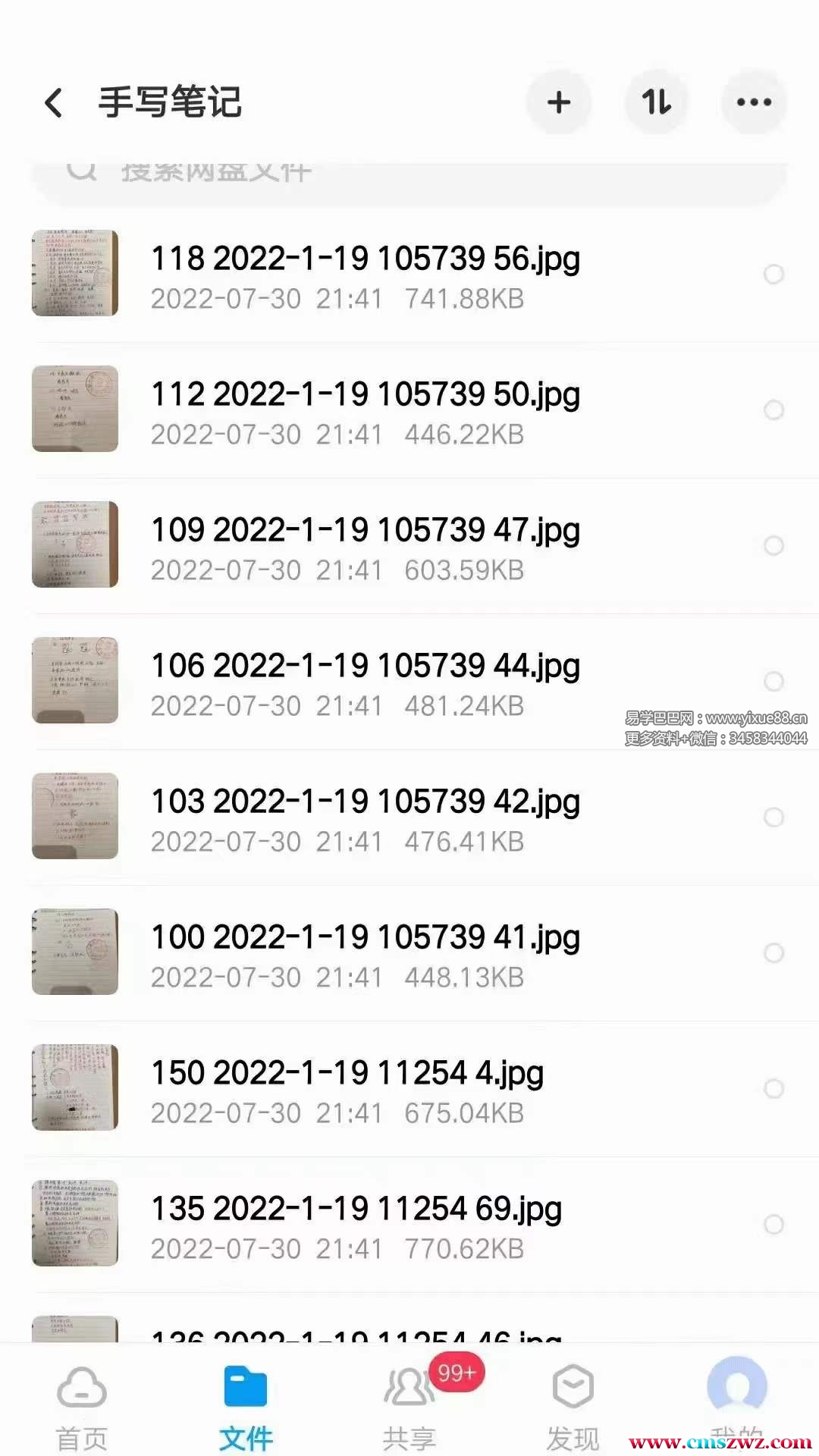The width and height of the screenshot is (819, 1456).
Task: Go back from 手写笔记 folder
Action: click(53, 102)
